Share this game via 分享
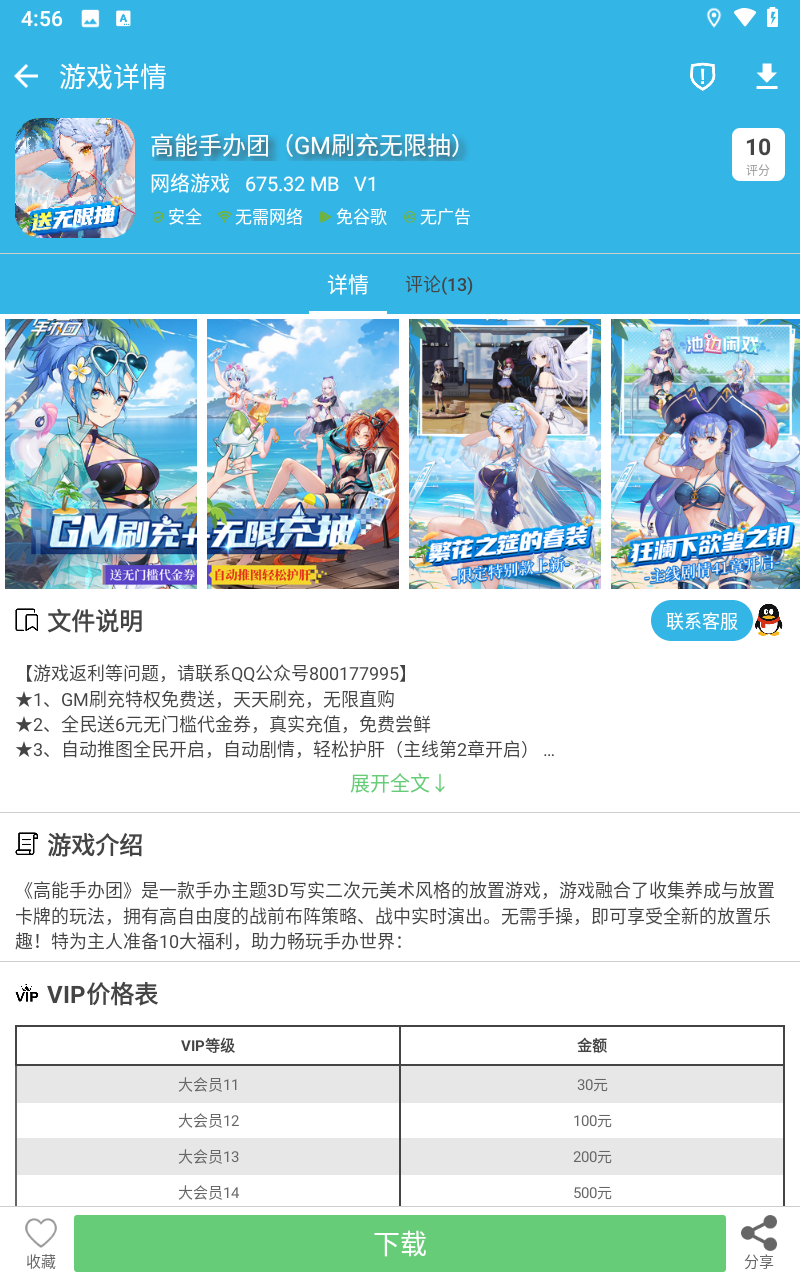800x1280 pixels. (x=759, y=1243)
